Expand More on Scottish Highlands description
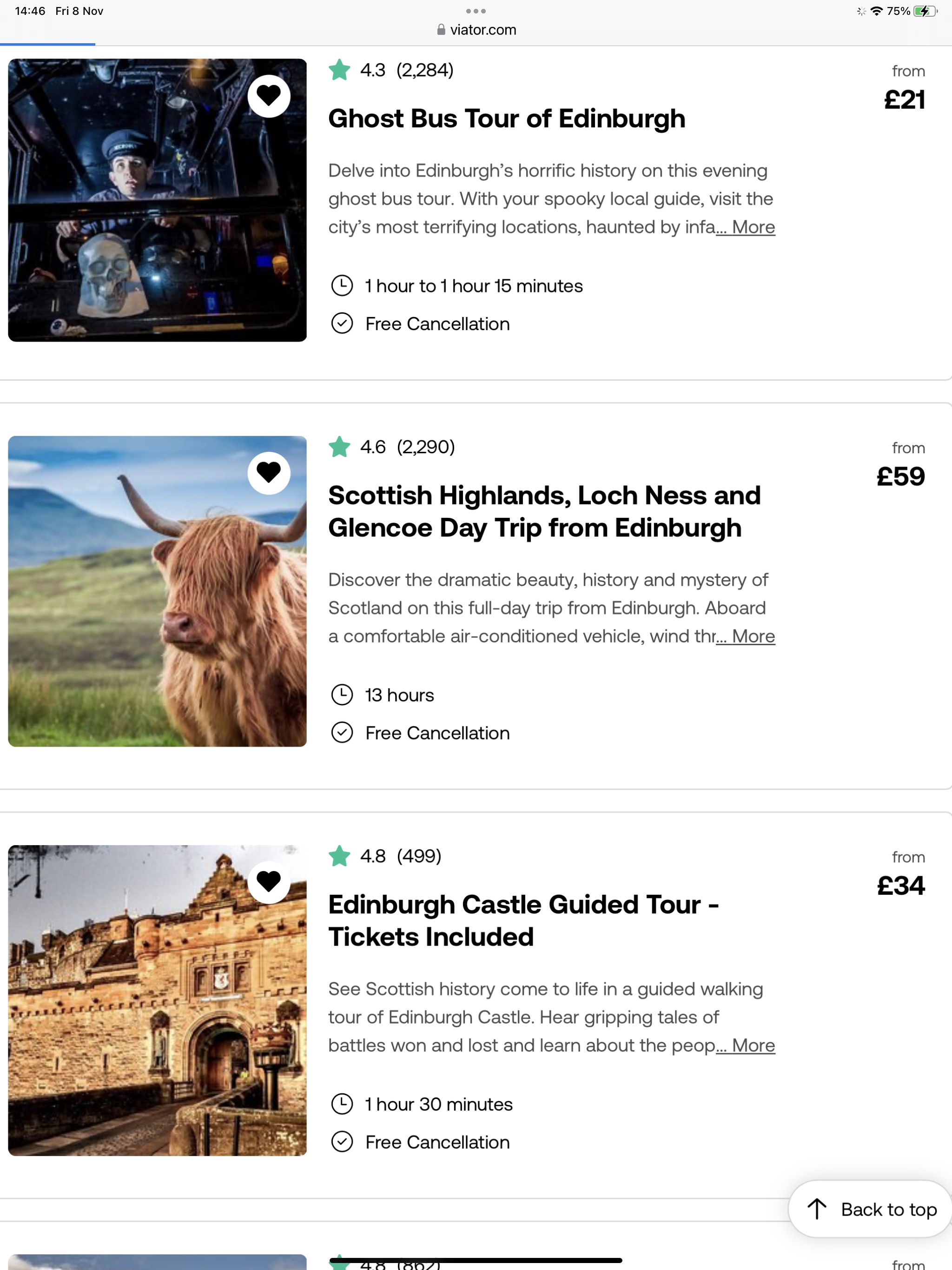The image size is (952, 1270). (753, 636)
